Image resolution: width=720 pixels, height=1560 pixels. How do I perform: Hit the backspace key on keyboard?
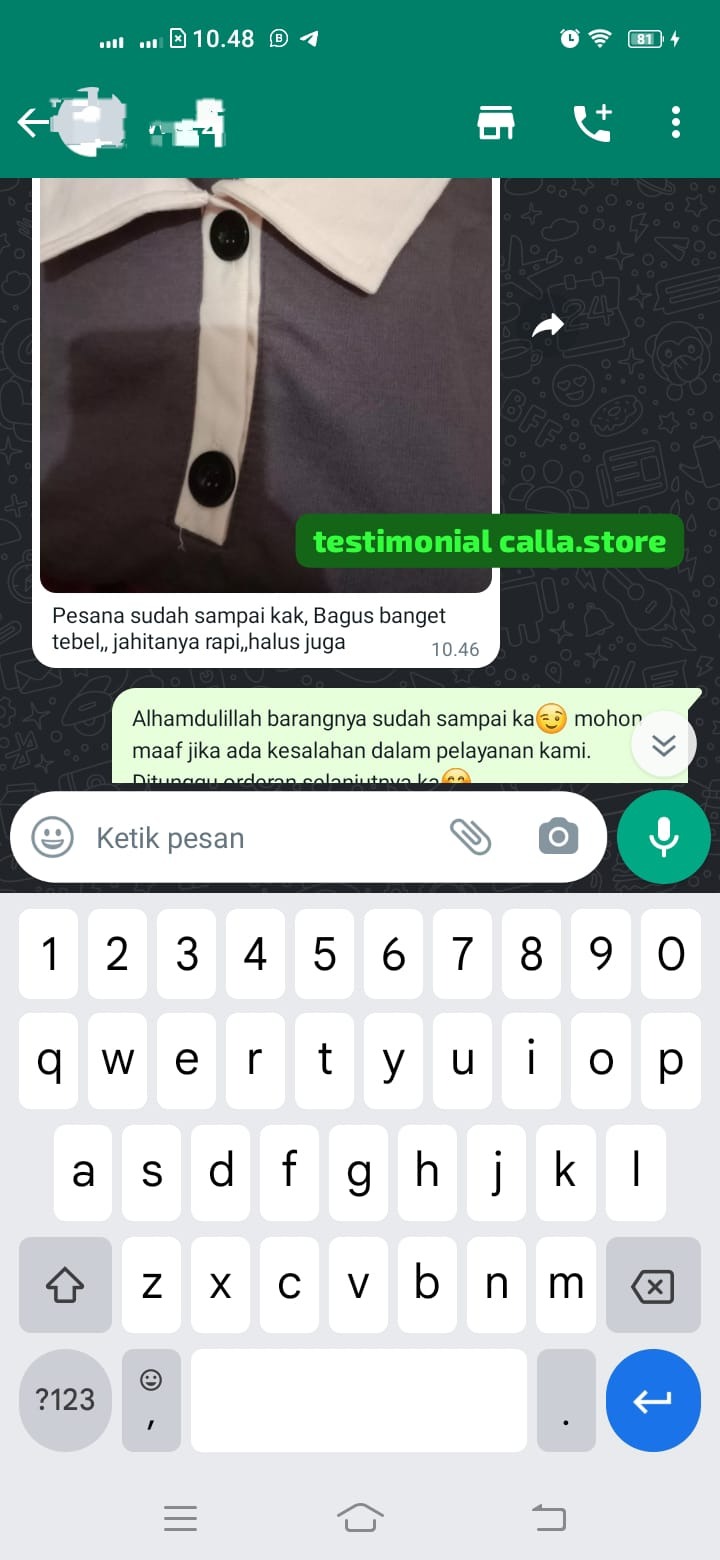tap(653, 1286)
